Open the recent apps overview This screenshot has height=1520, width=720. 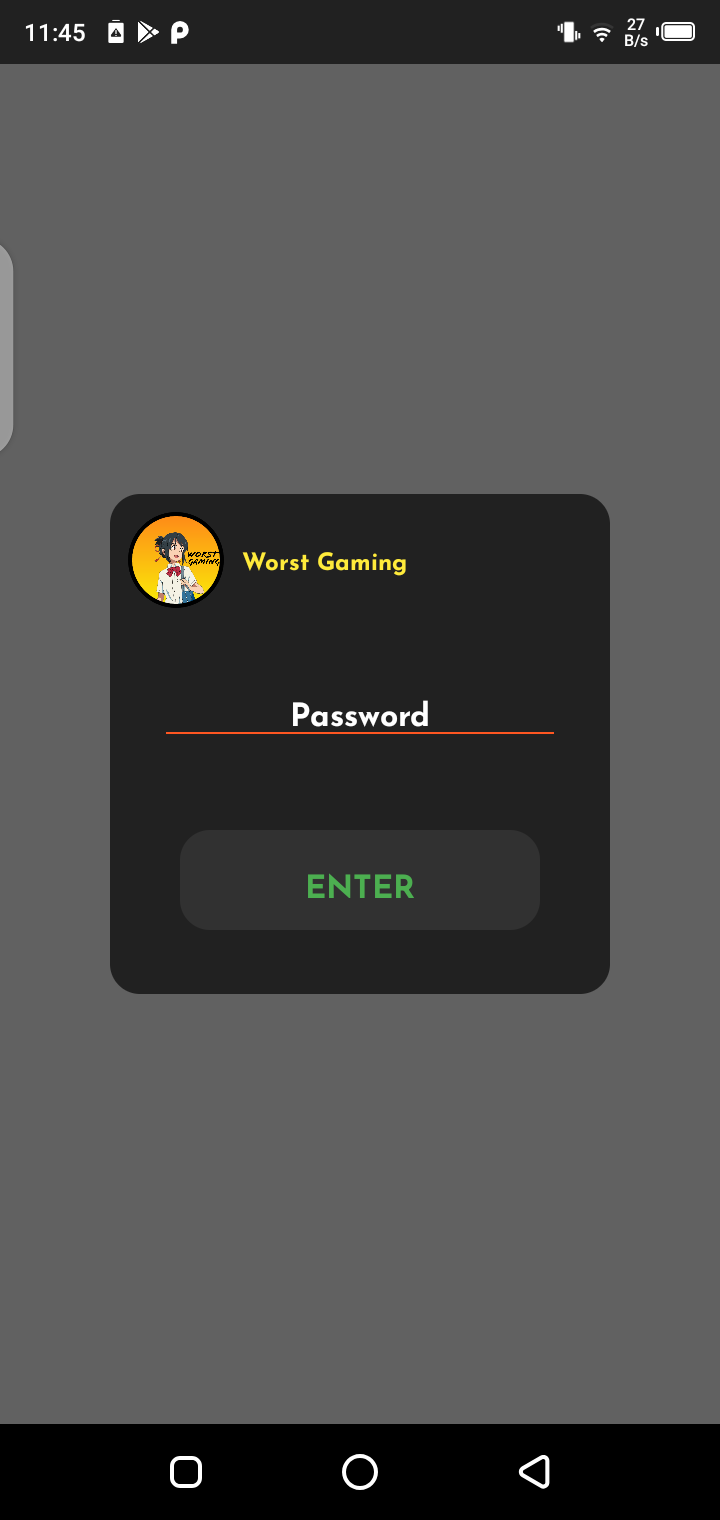point(186,1472)
